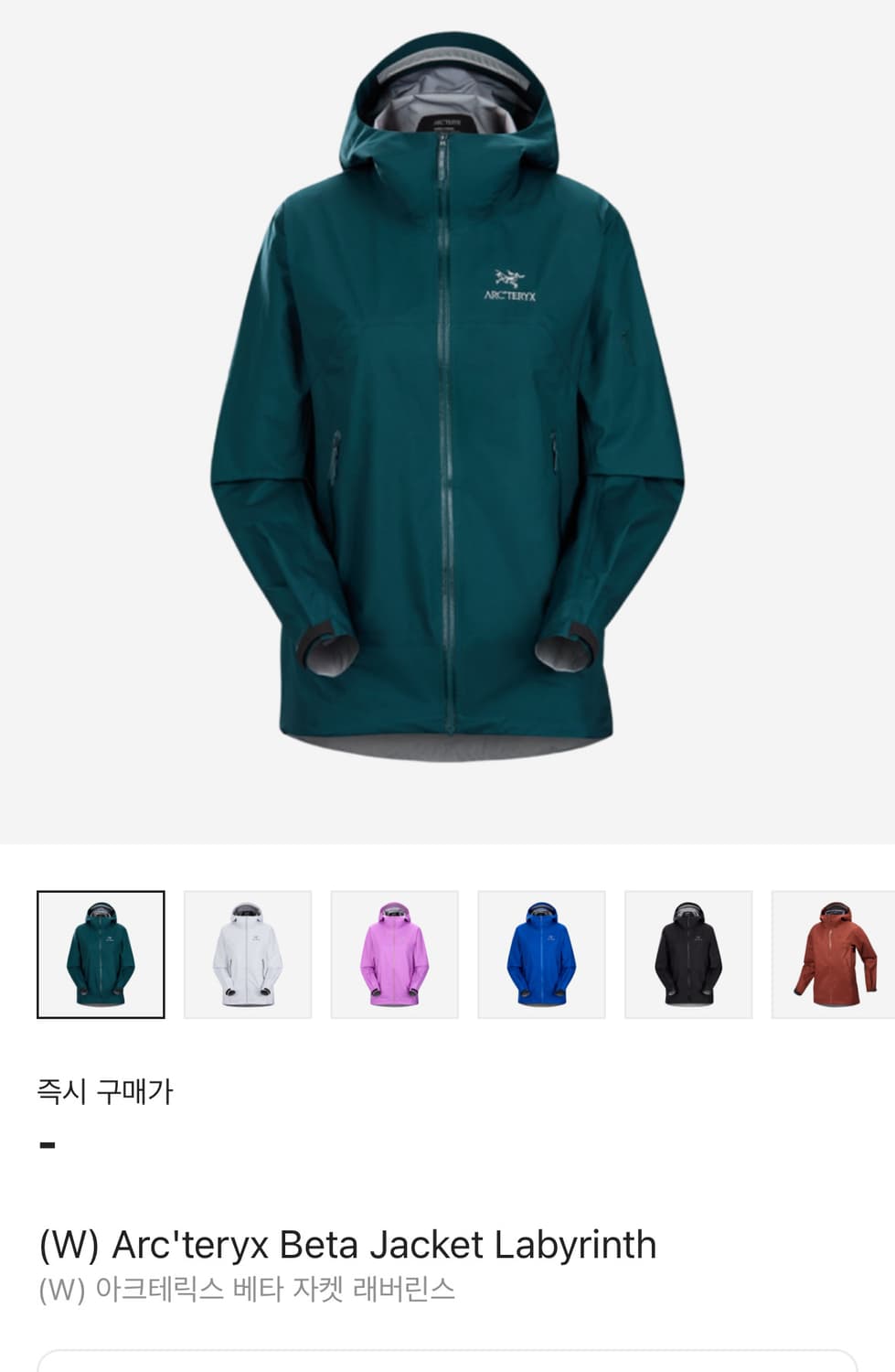Click the first thumbnail with the black border

tap(99, 954)
